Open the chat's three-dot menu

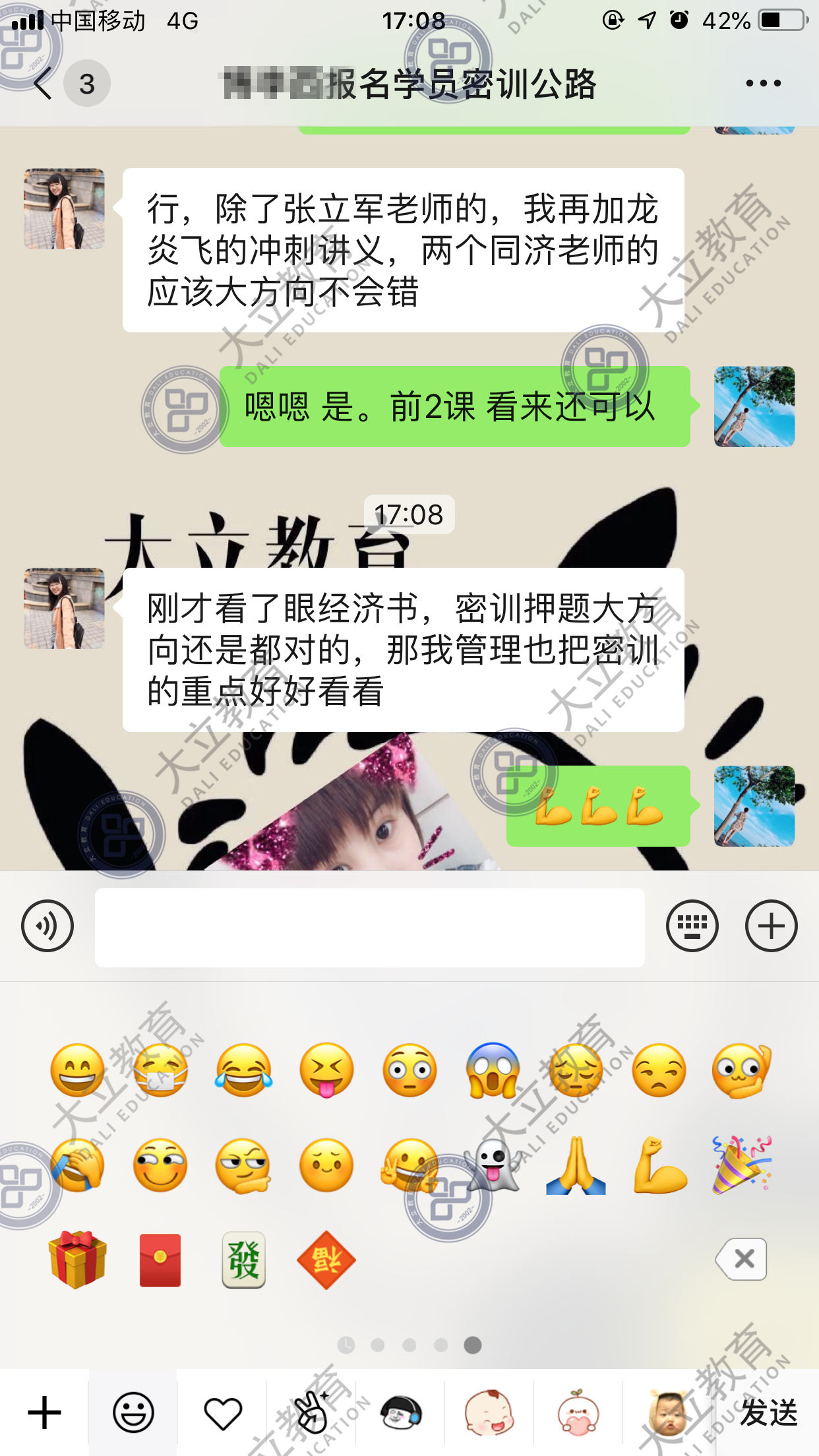763,84
